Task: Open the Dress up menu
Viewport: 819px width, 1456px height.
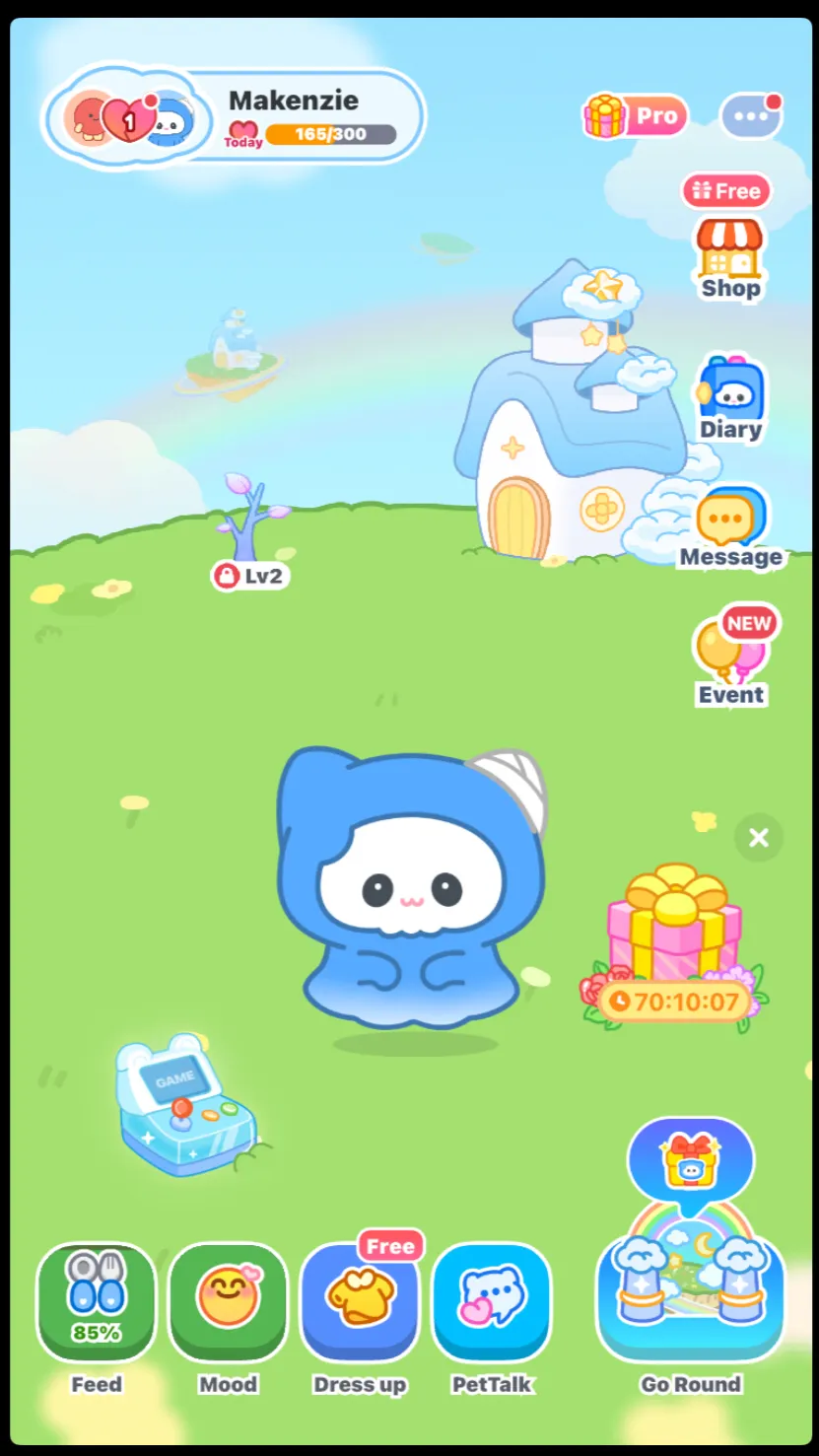Action: coord(360,1302)
